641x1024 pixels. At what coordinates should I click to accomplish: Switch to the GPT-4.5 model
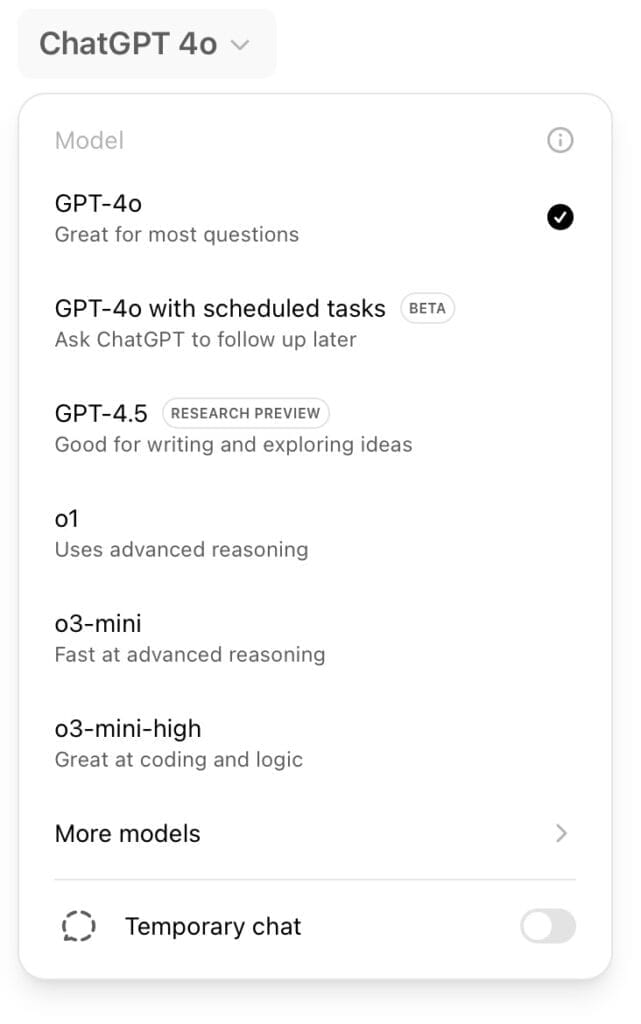click(232, 427)
